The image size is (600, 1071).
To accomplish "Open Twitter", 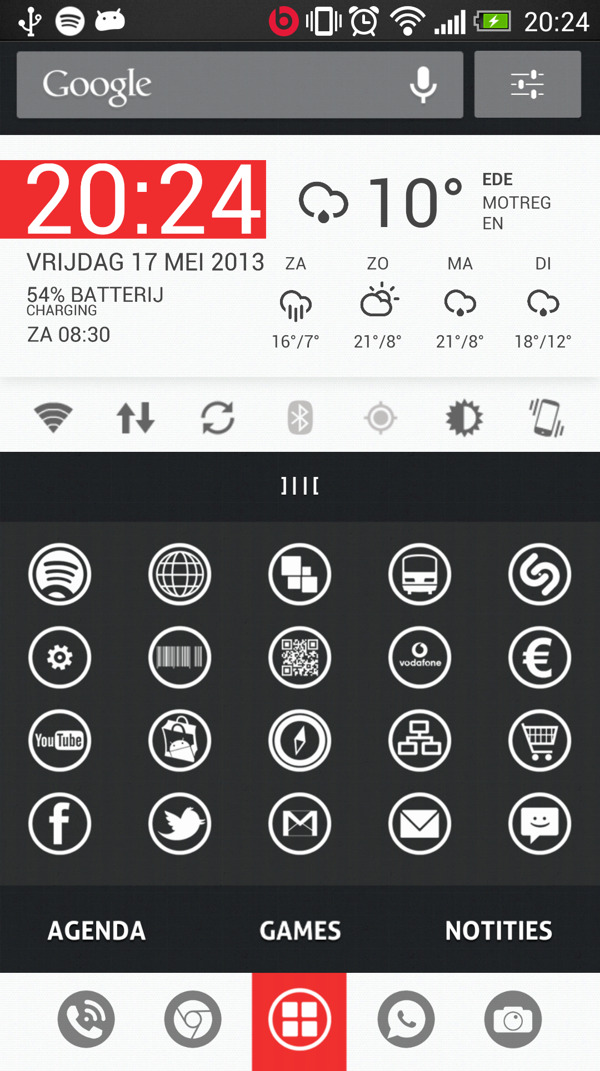I will point(180,824).
